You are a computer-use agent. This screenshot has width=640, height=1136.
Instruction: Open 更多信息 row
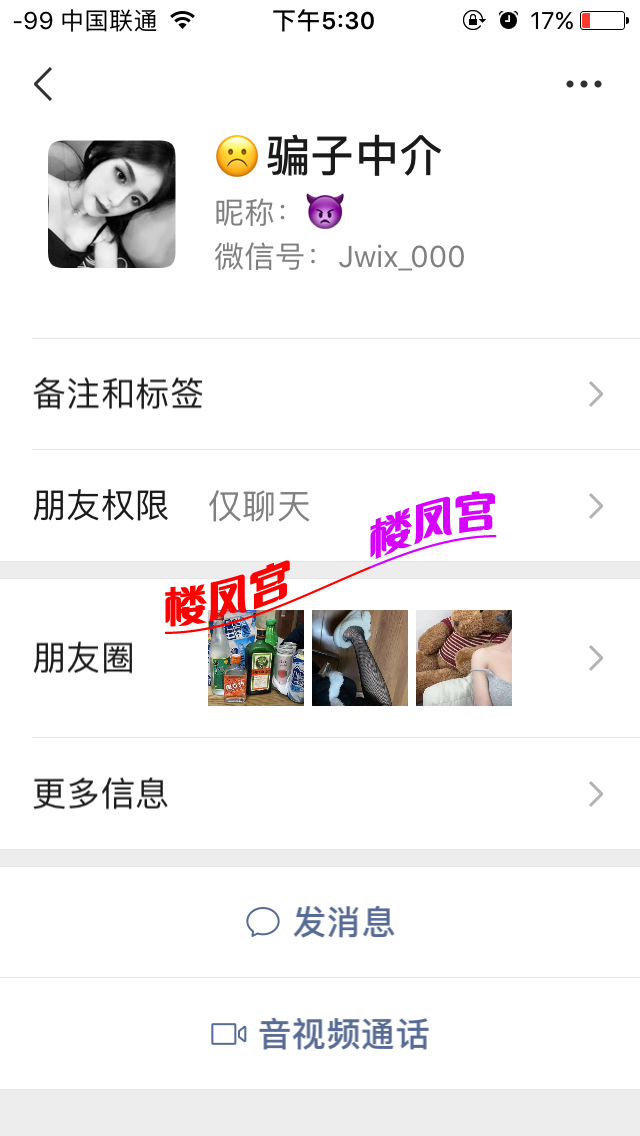click(320, 794)
